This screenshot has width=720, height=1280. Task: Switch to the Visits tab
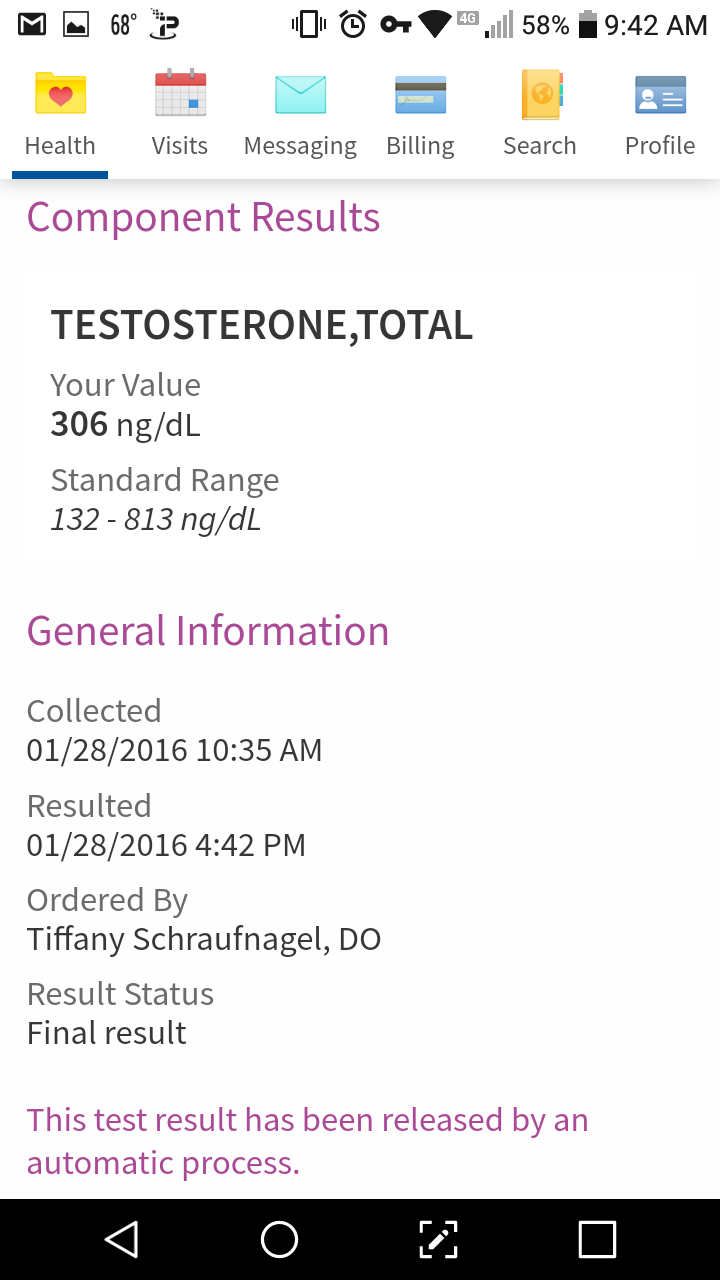[x=180, y=115]
